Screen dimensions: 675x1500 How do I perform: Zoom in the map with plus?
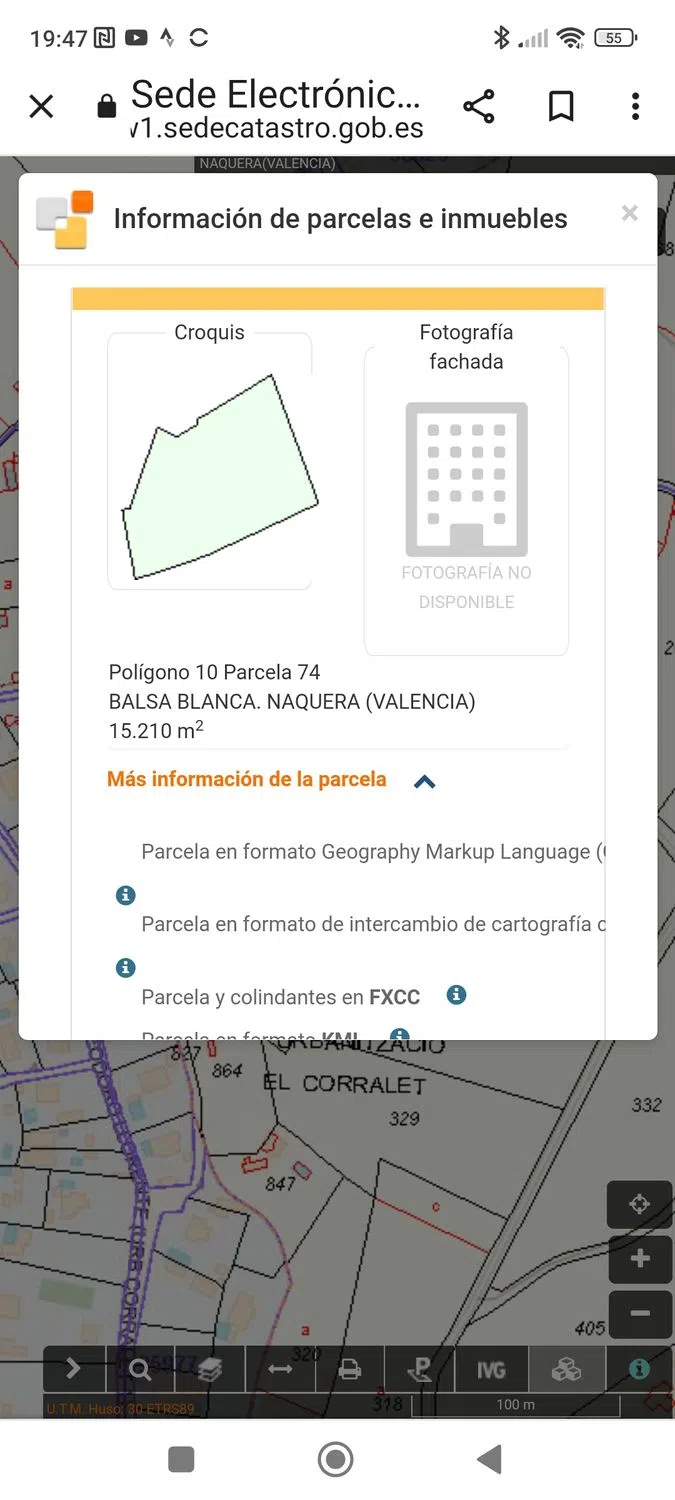click(639, 1259)
